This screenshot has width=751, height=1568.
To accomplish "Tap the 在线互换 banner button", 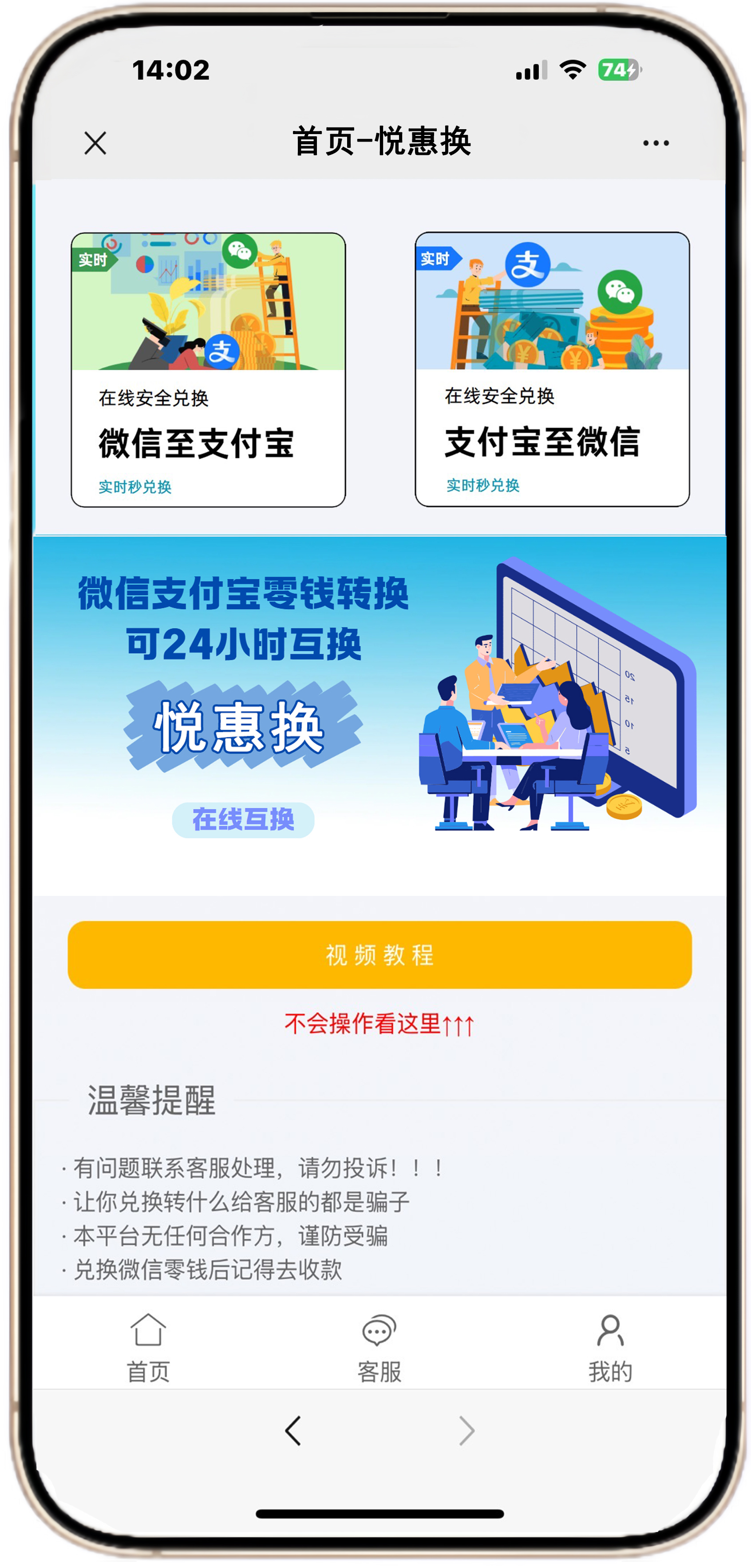I will (243, 820).
